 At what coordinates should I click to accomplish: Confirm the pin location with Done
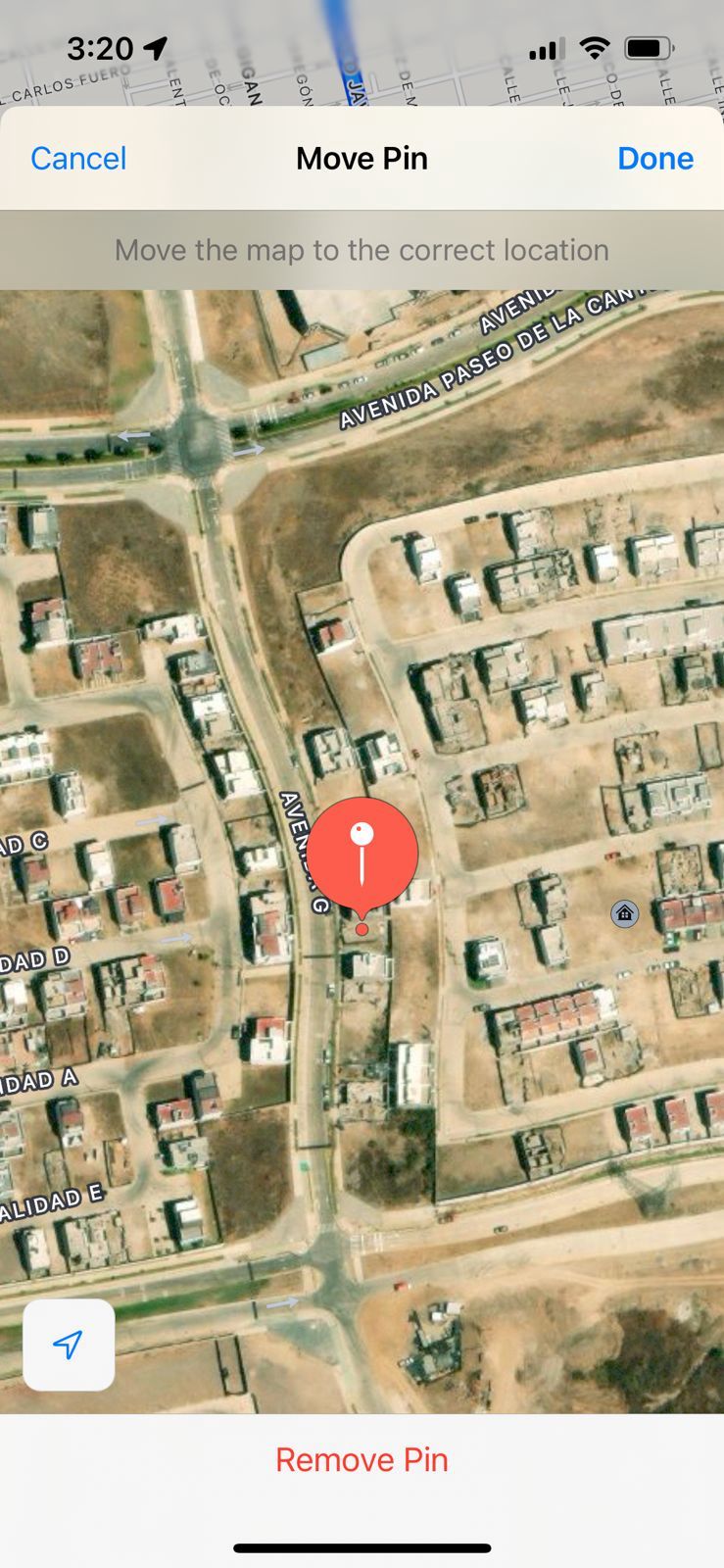(654, 159)
